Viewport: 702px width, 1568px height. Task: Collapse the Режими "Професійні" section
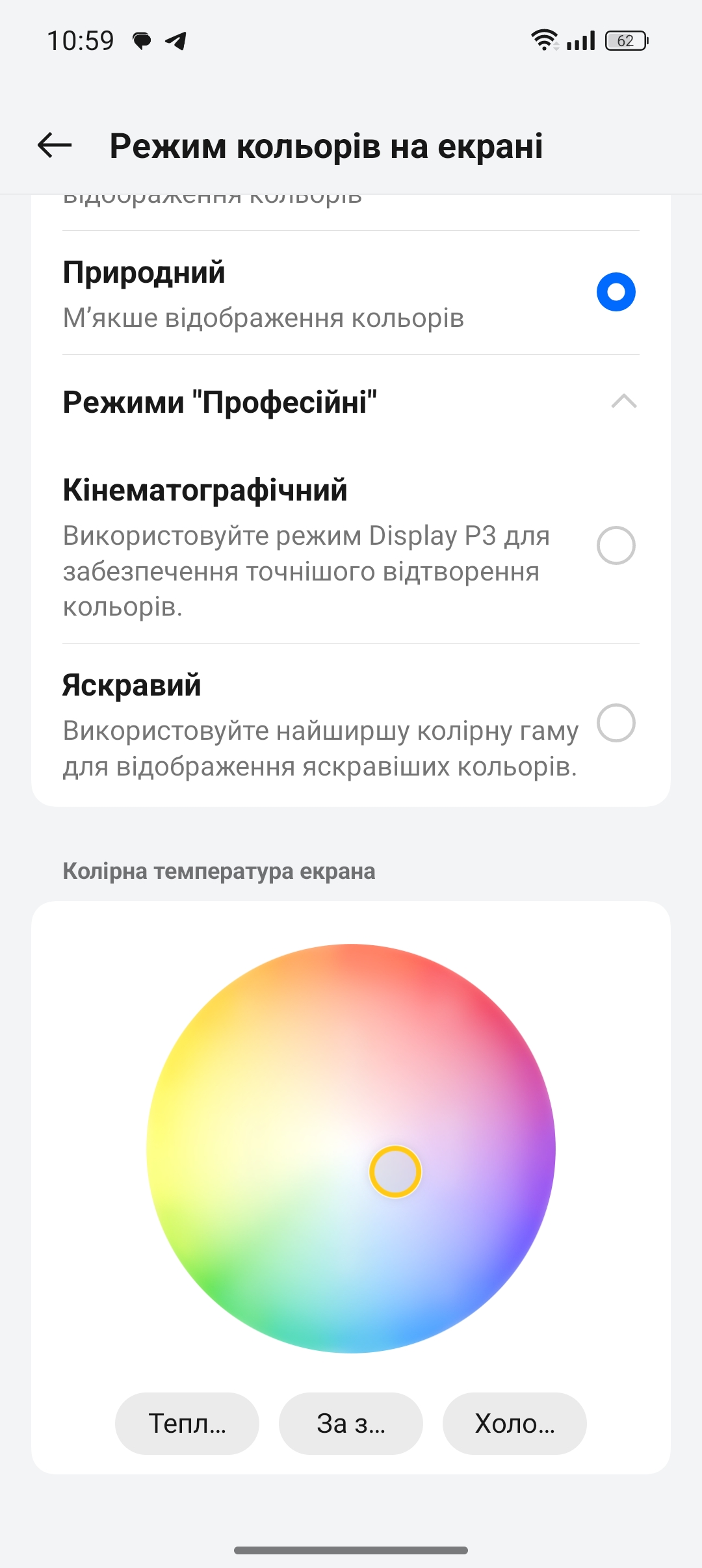[351, 402]
